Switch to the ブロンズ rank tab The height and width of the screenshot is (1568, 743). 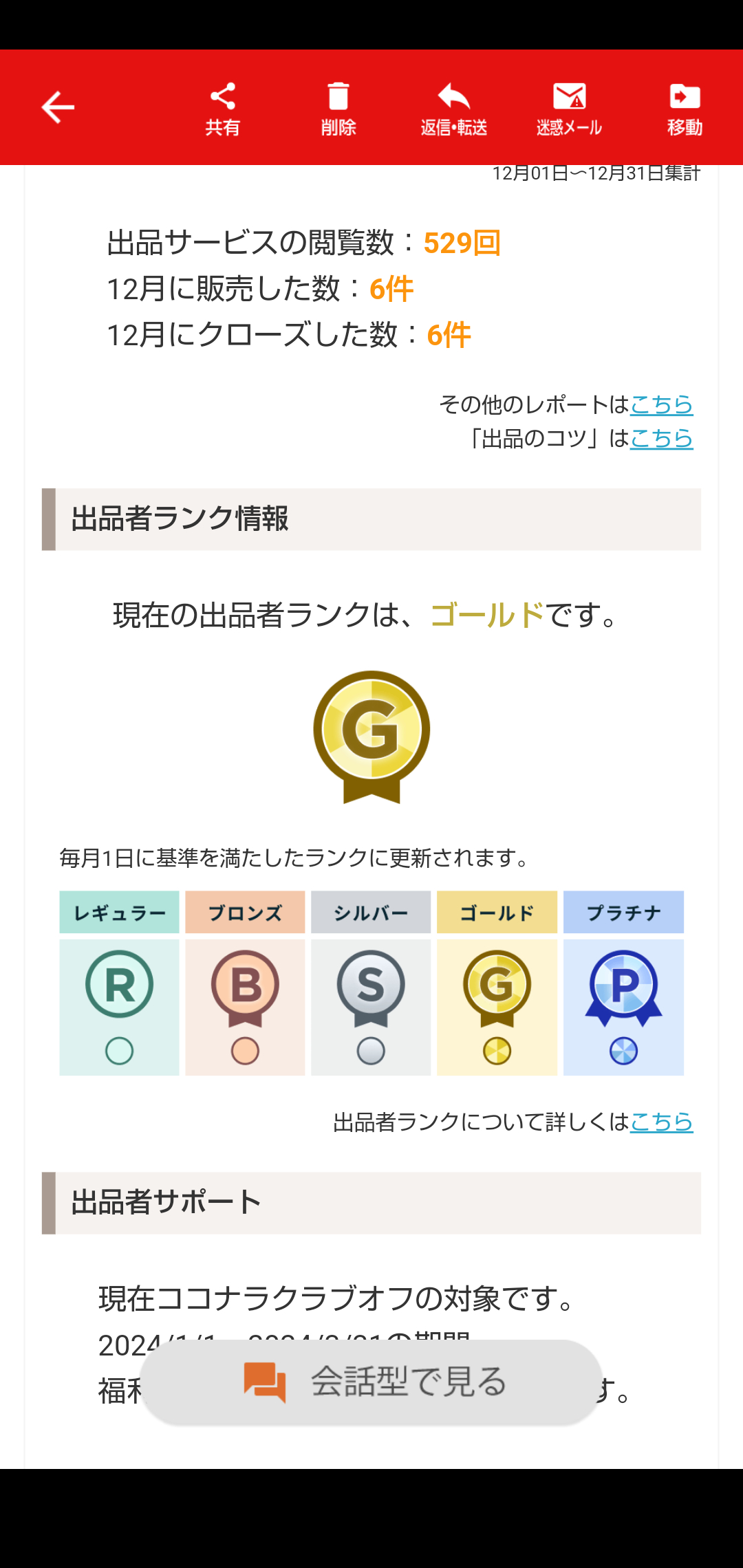tap(245, 913)
